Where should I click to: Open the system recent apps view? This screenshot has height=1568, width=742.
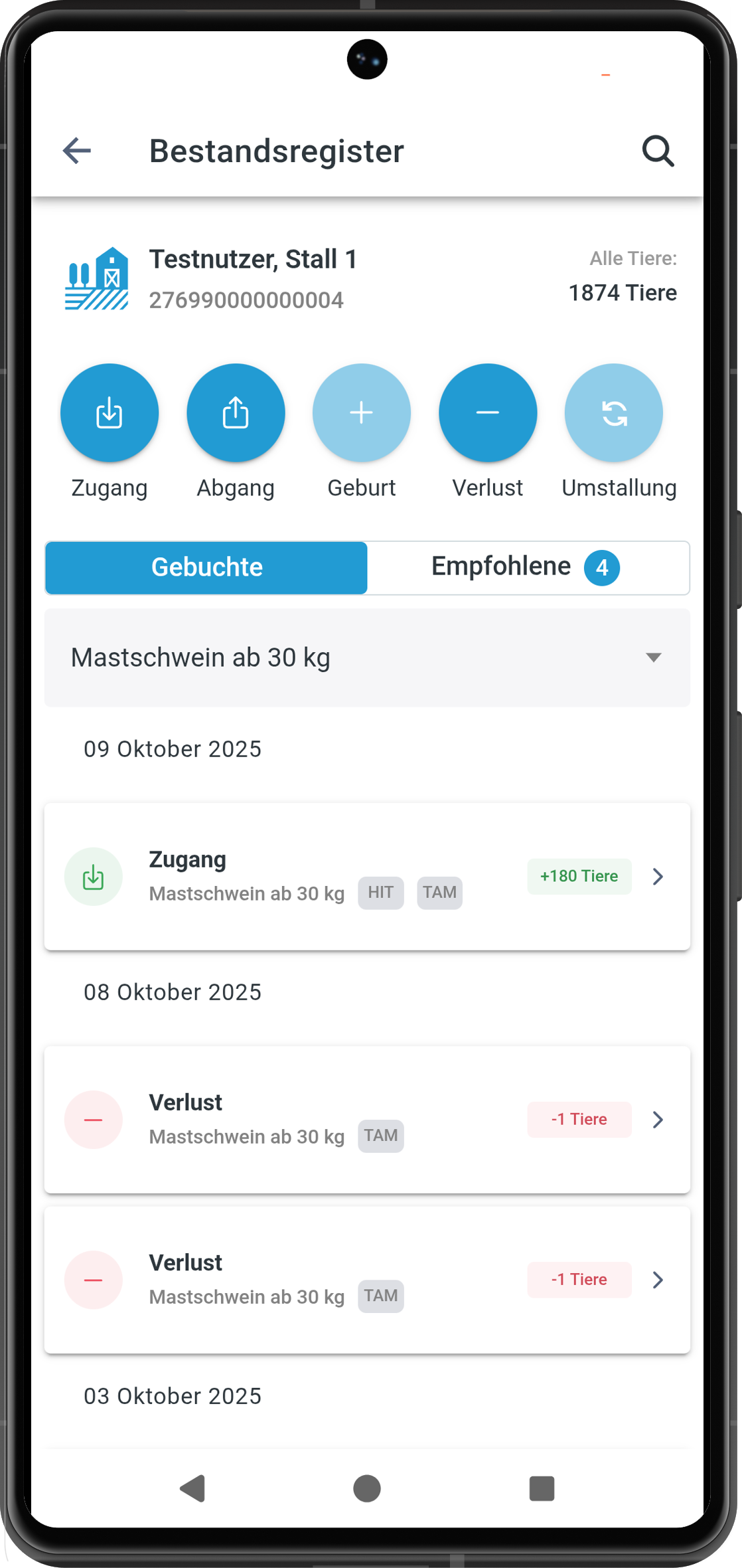[542, 1488]
